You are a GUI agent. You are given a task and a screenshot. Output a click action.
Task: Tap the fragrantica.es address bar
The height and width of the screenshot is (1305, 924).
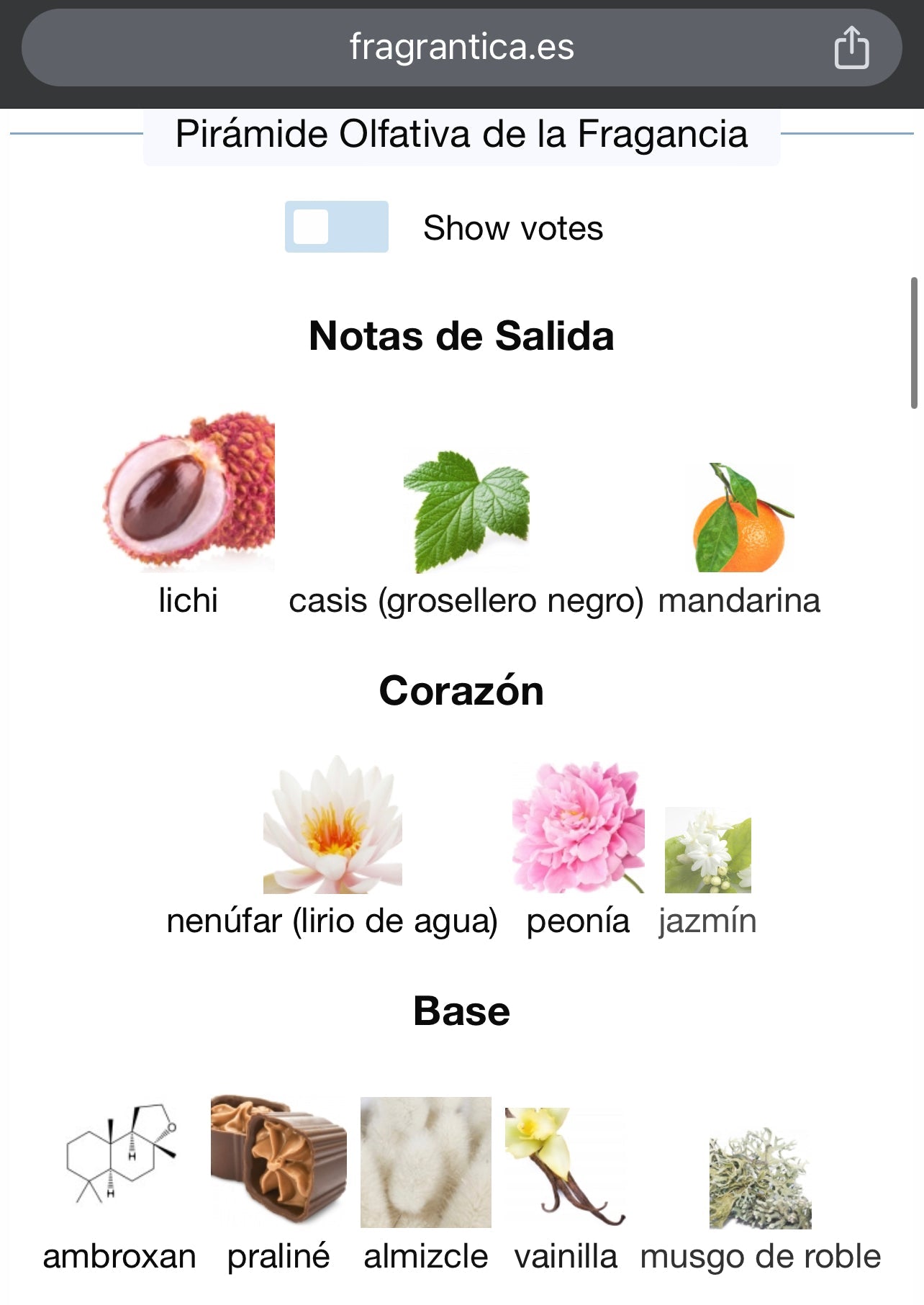461,48
